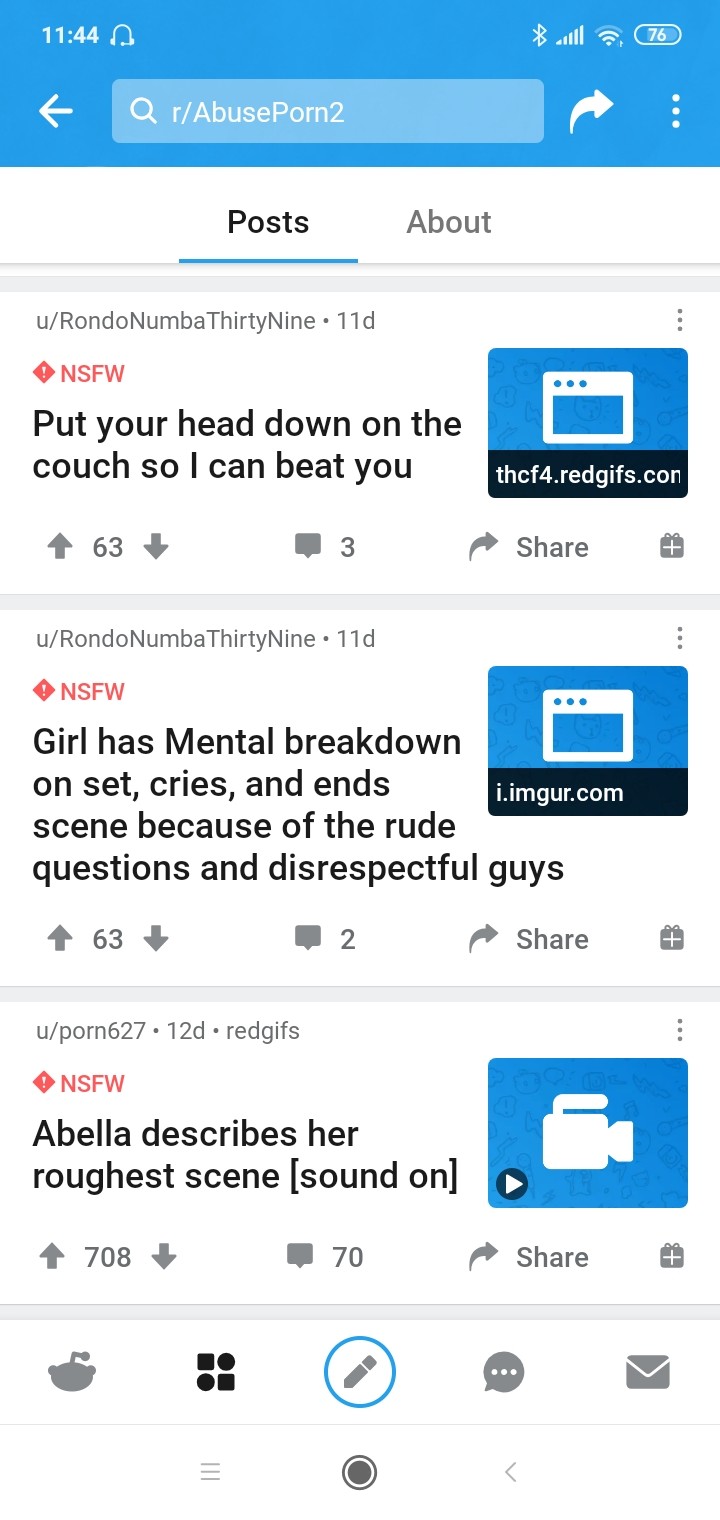Screen dimensions: 720x1520
Task: Create a new post with the pencil button
Action: click(x=359, y=1372)
